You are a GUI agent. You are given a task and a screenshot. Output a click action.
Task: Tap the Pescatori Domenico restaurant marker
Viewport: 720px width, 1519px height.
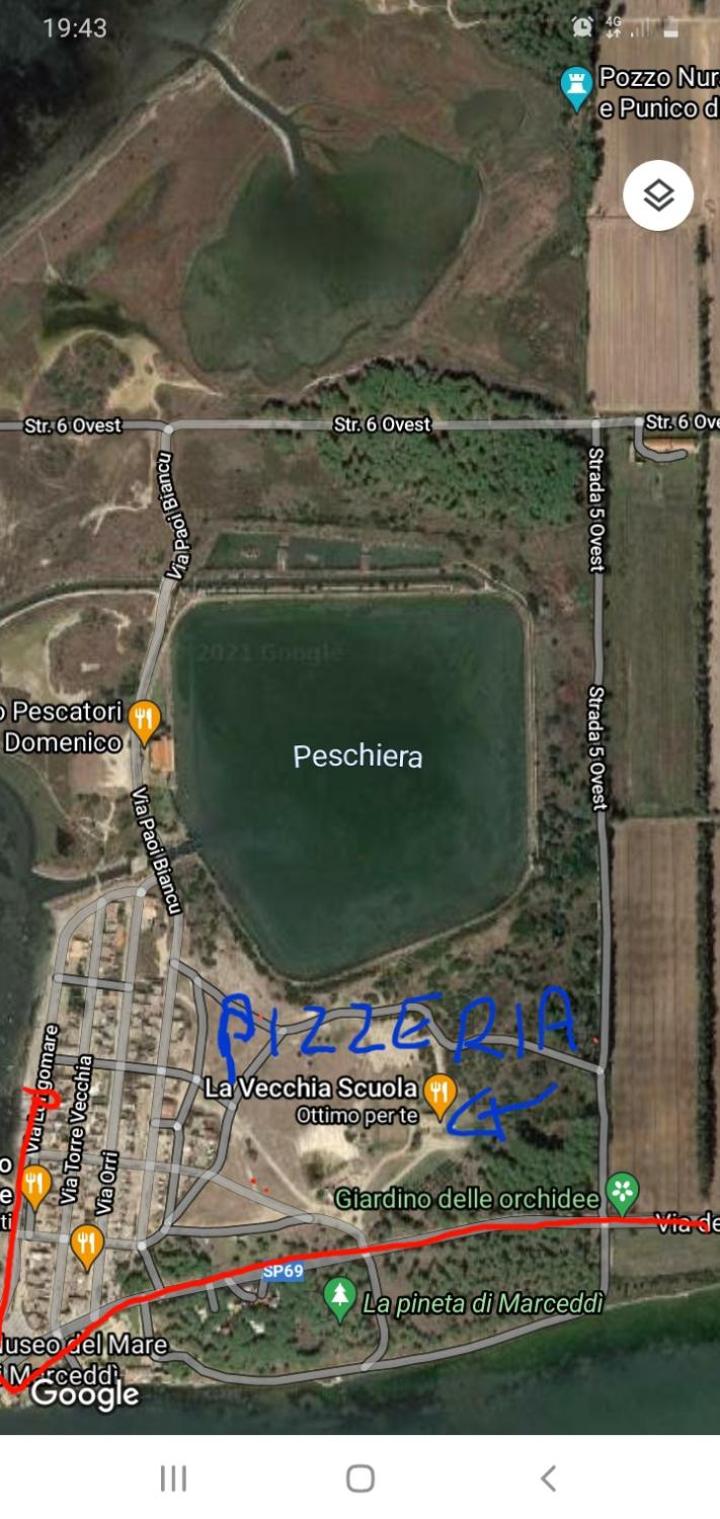(146, 721)
